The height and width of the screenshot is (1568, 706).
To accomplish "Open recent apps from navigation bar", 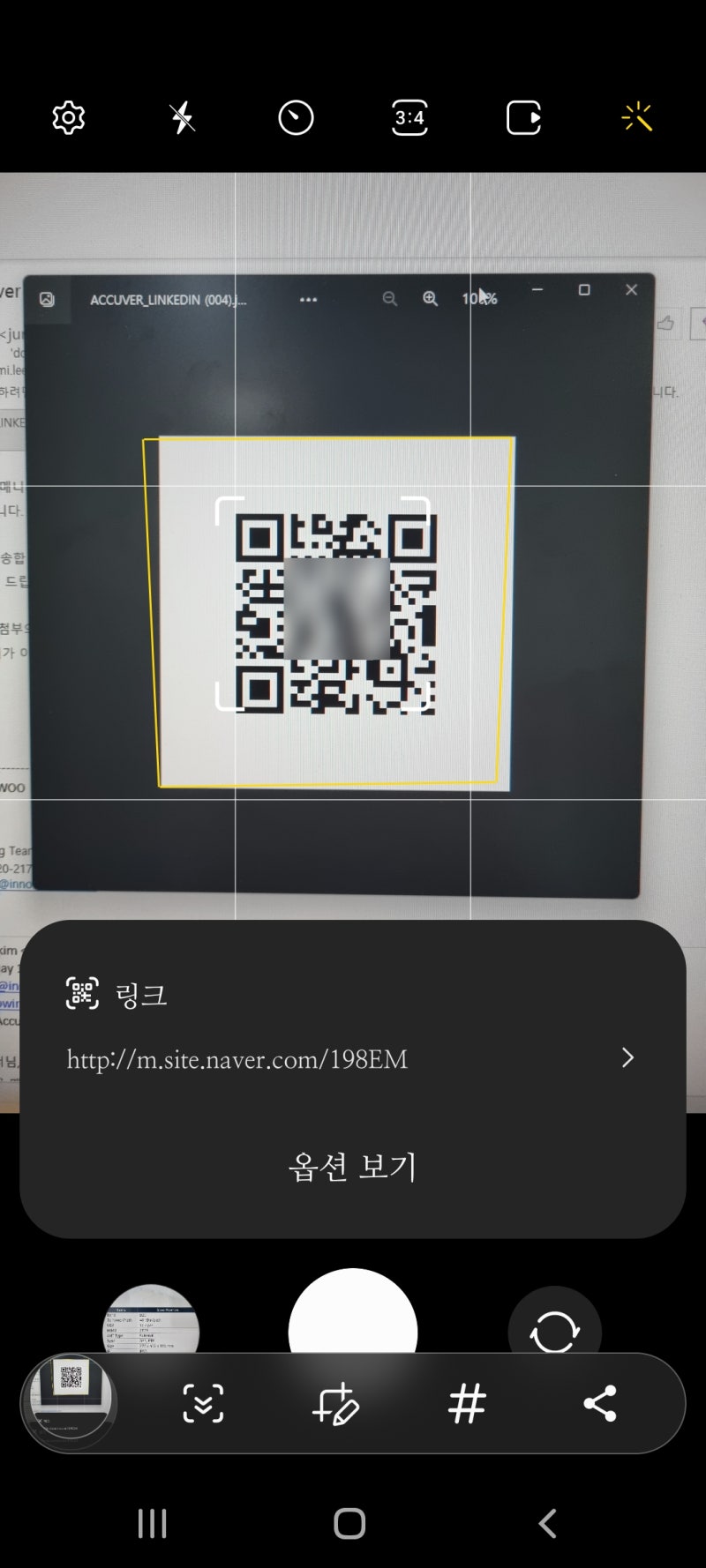I will [154, 1520].
